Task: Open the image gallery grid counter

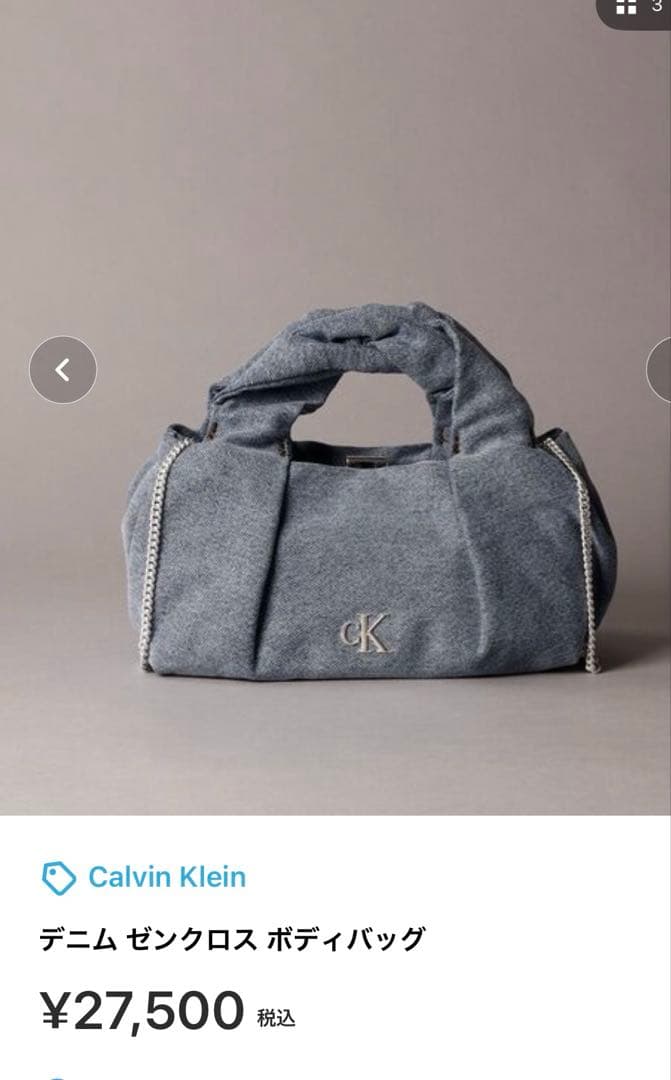Action: 636,9
